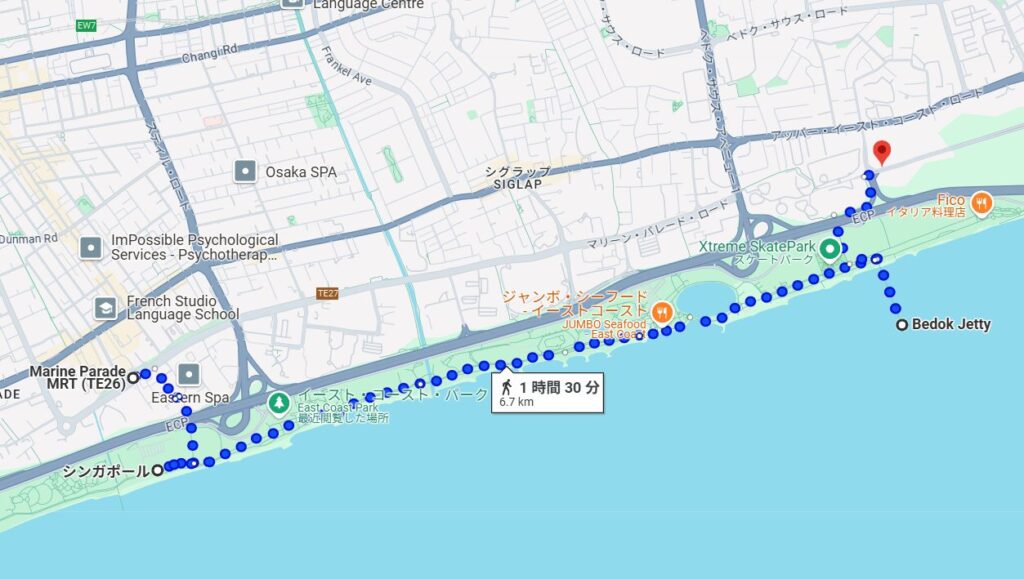
Task: Open the Fico Italian restaurant marker
Action: [981, 204]
